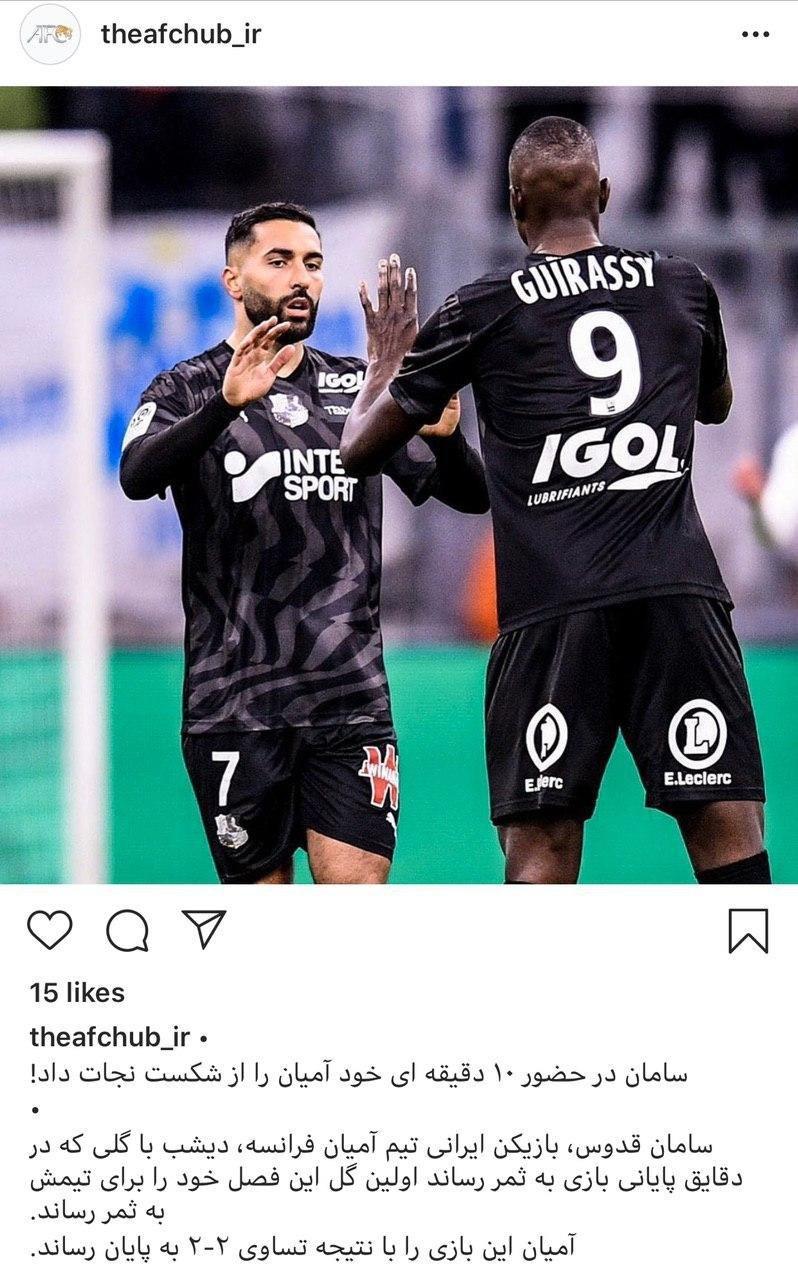Open theafchub_ir profile picture at top
Image resolution: width=798 pixels, height=1280 pixels.
(x=50, y=34)
